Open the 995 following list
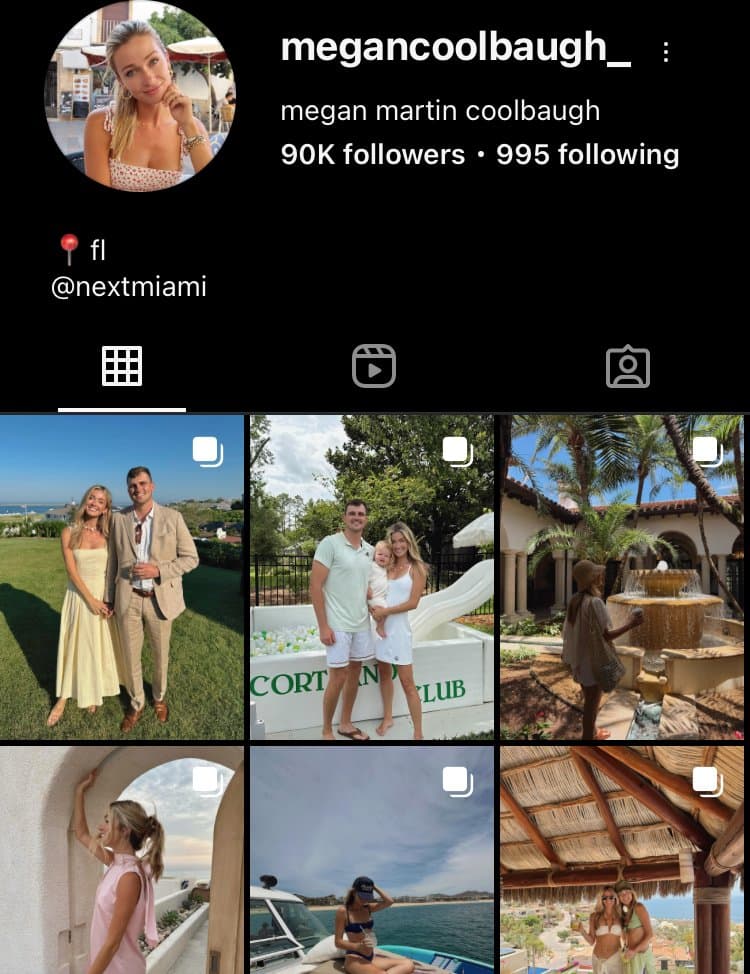This screenshot has width=750, height=974. [588, 155]
